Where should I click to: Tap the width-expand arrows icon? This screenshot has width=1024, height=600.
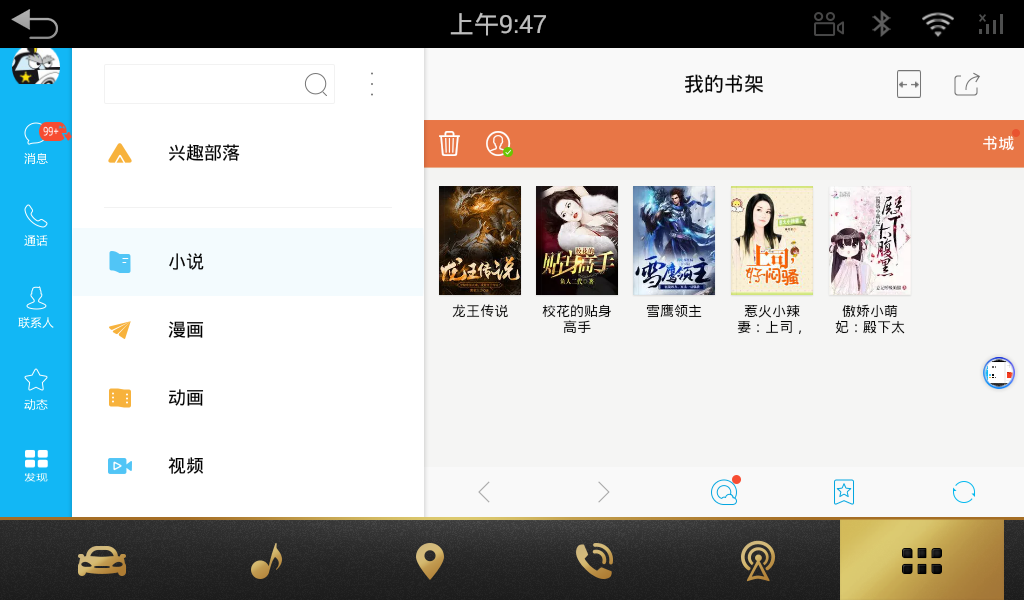[x=908, y=85]
